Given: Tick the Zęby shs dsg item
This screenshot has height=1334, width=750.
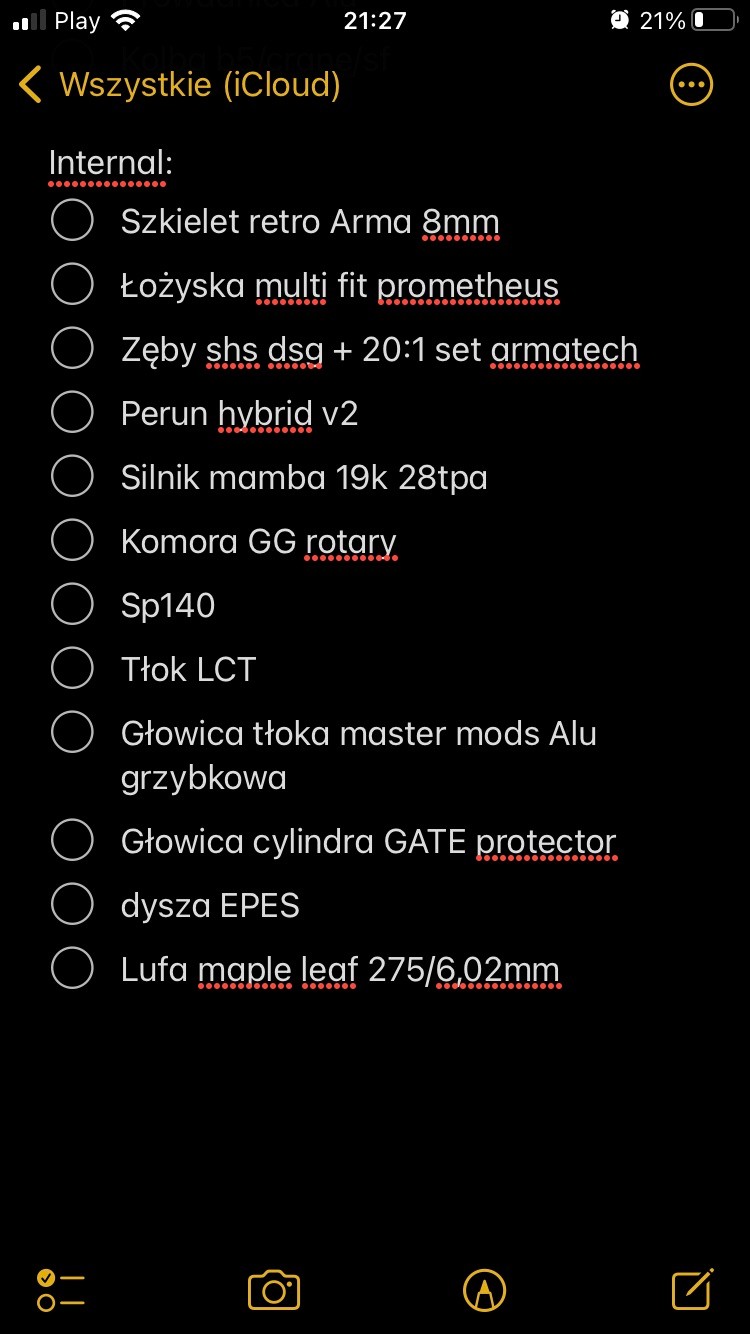Looking at the screenshot, I should tap(73, 349).
